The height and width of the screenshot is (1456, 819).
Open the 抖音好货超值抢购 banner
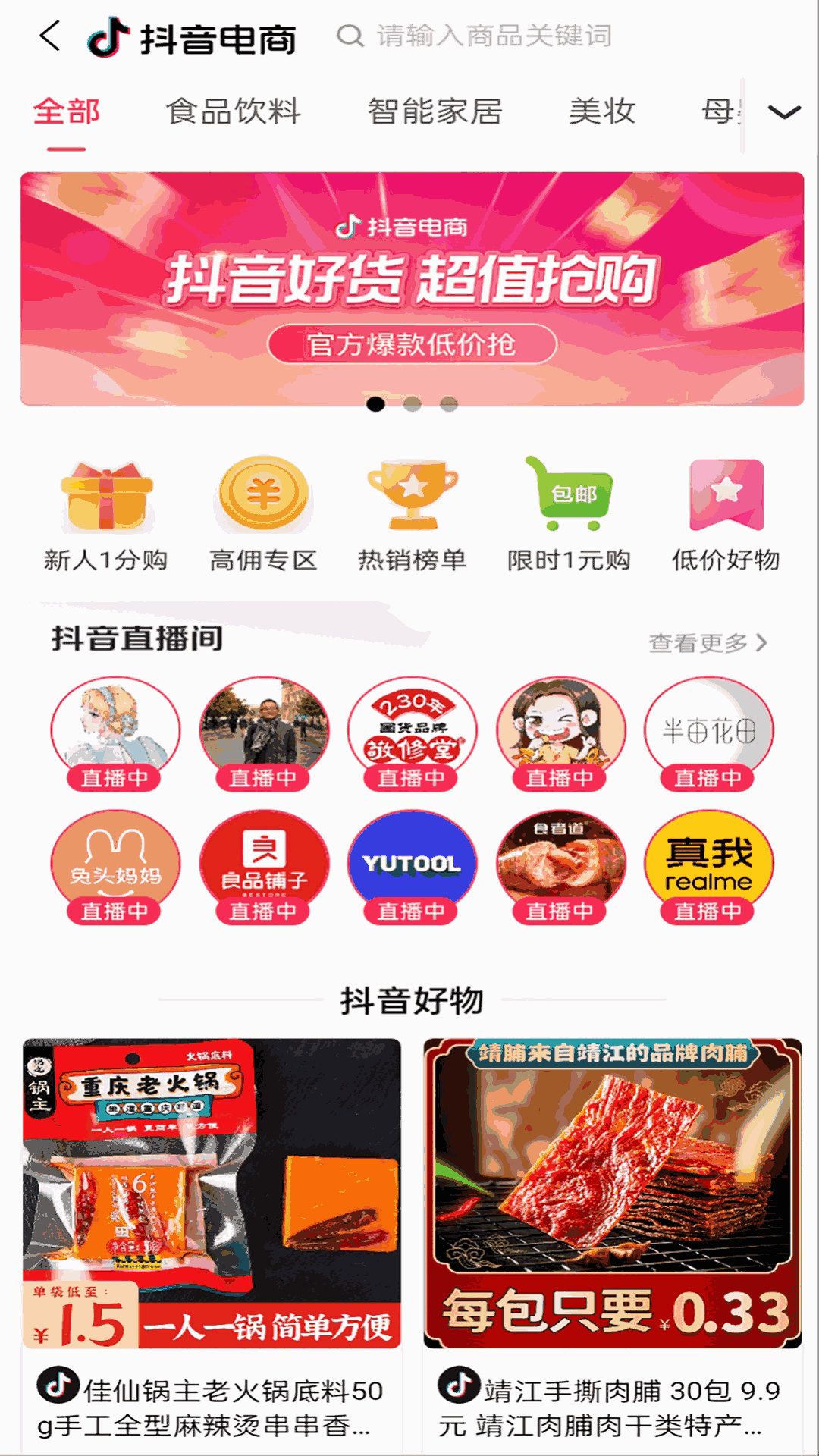coord(412,289)
